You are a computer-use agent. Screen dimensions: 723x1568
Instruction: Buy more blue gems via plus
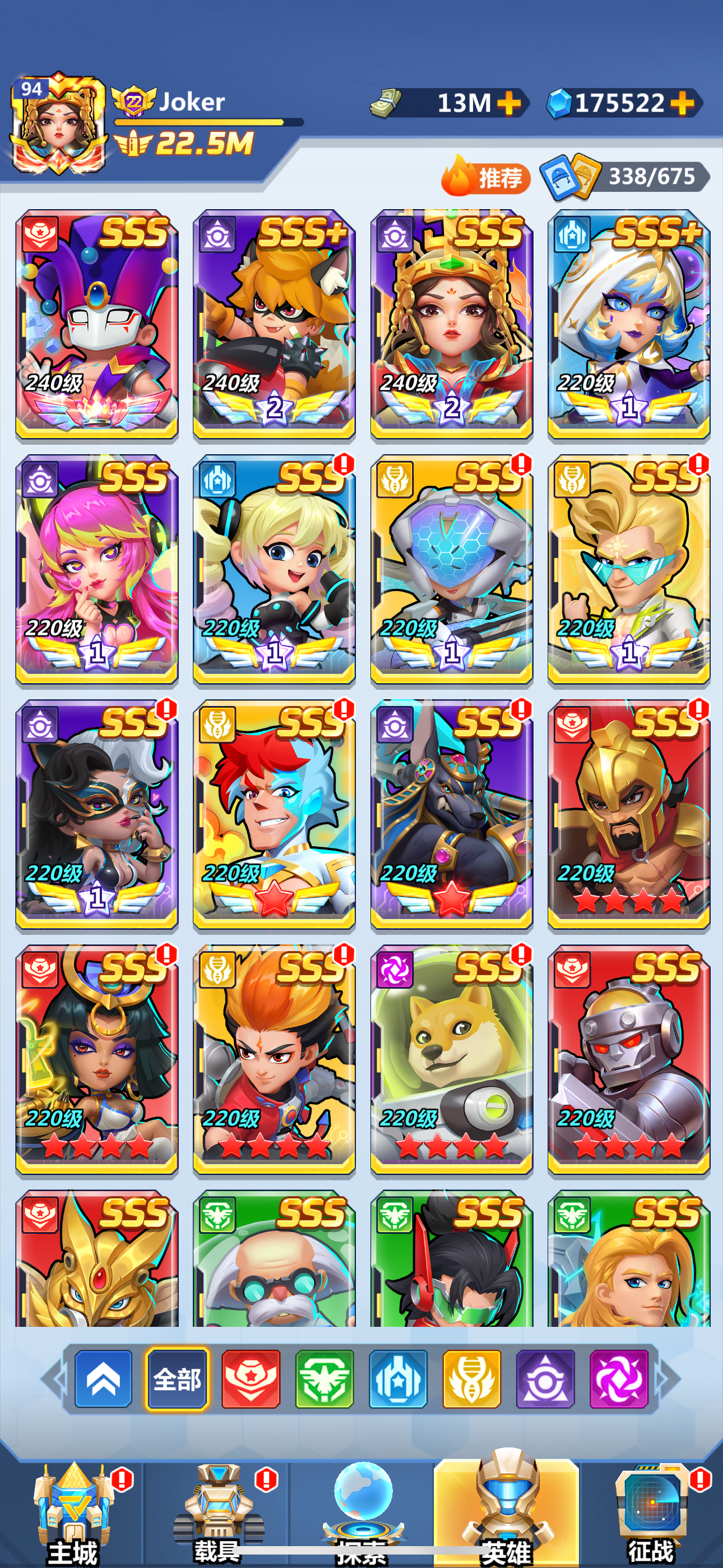click(682, 103)
